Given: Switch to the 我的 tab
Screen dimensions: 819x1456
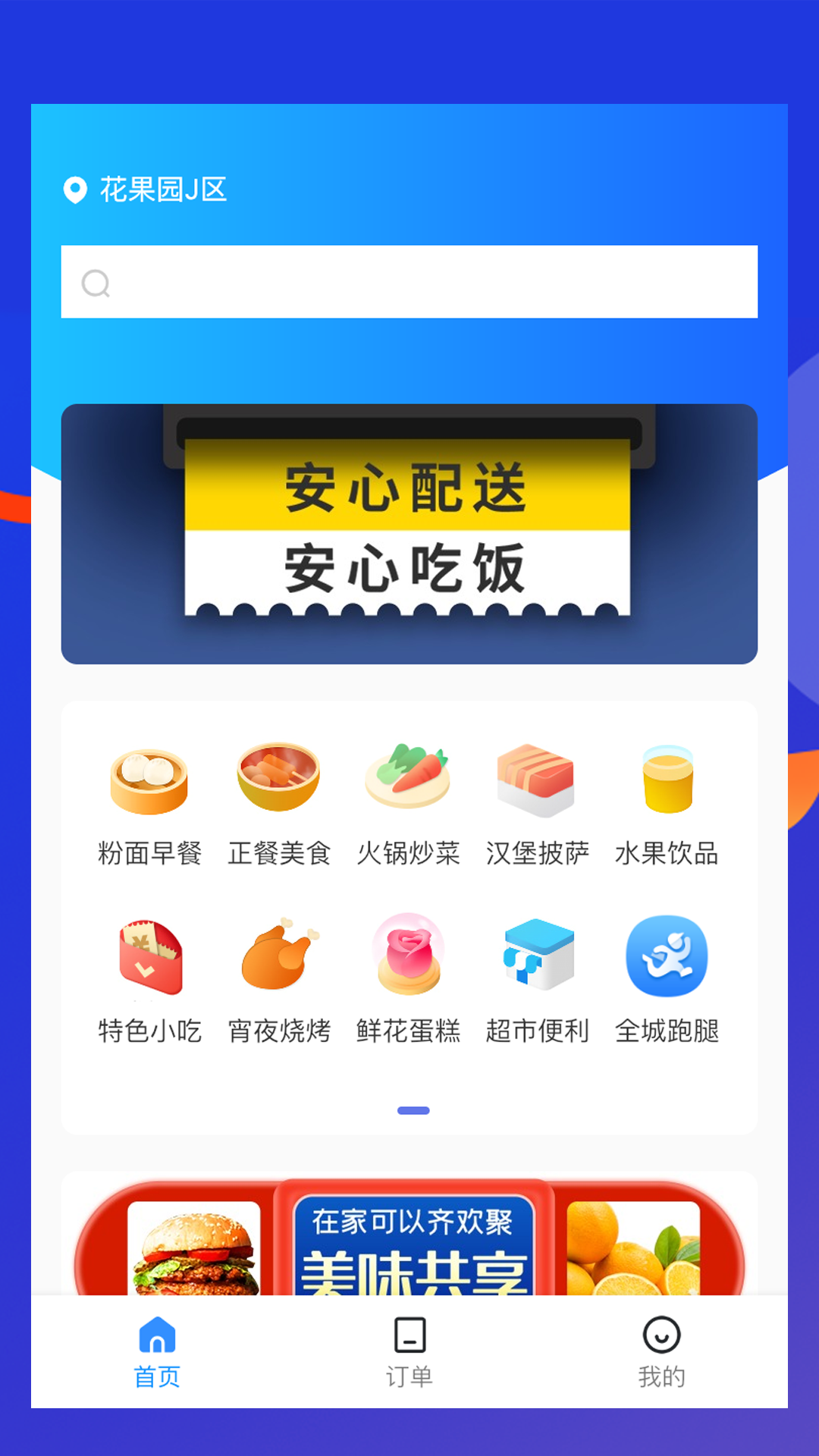Looking at the screenshot, I should coord(664,1350).
